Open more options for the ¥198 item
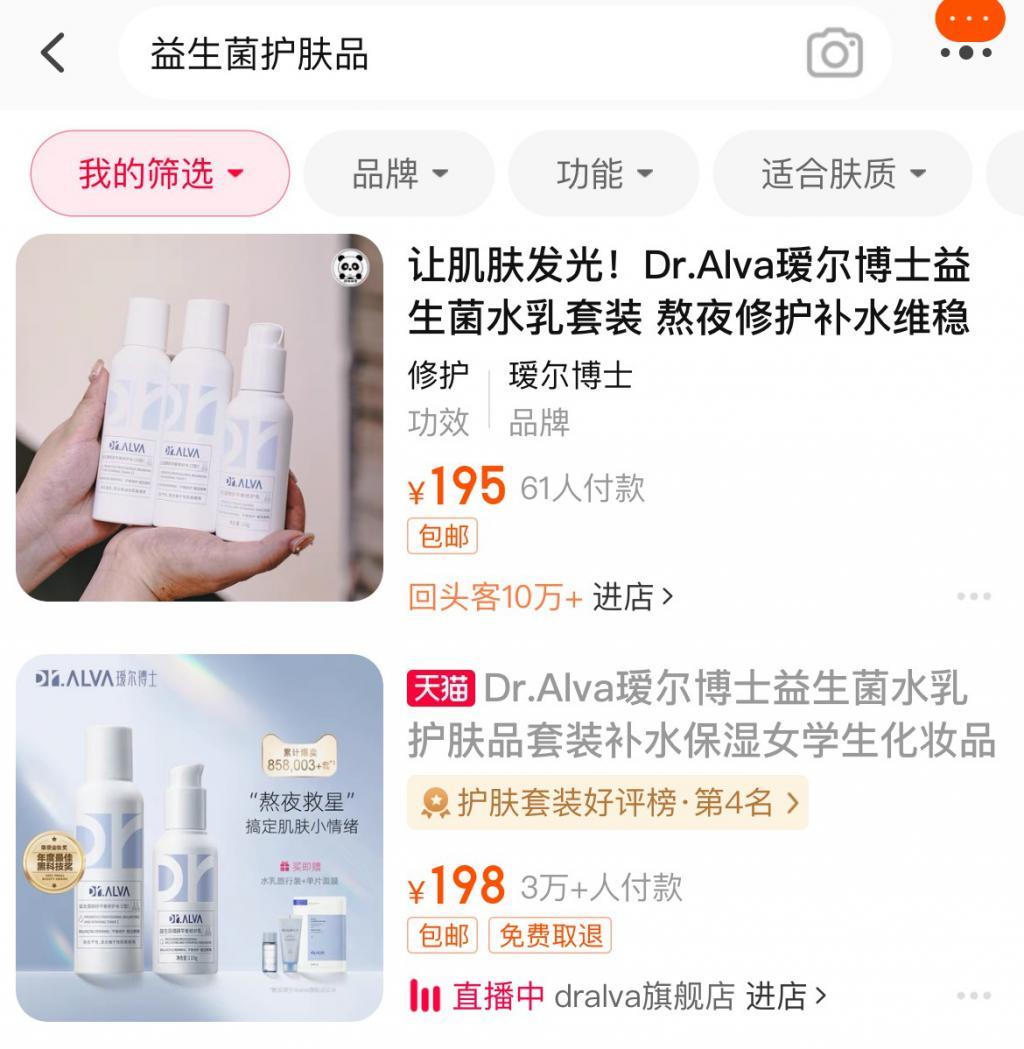Viewport: 1024px width, 1049px height. [x=973, y=996]
